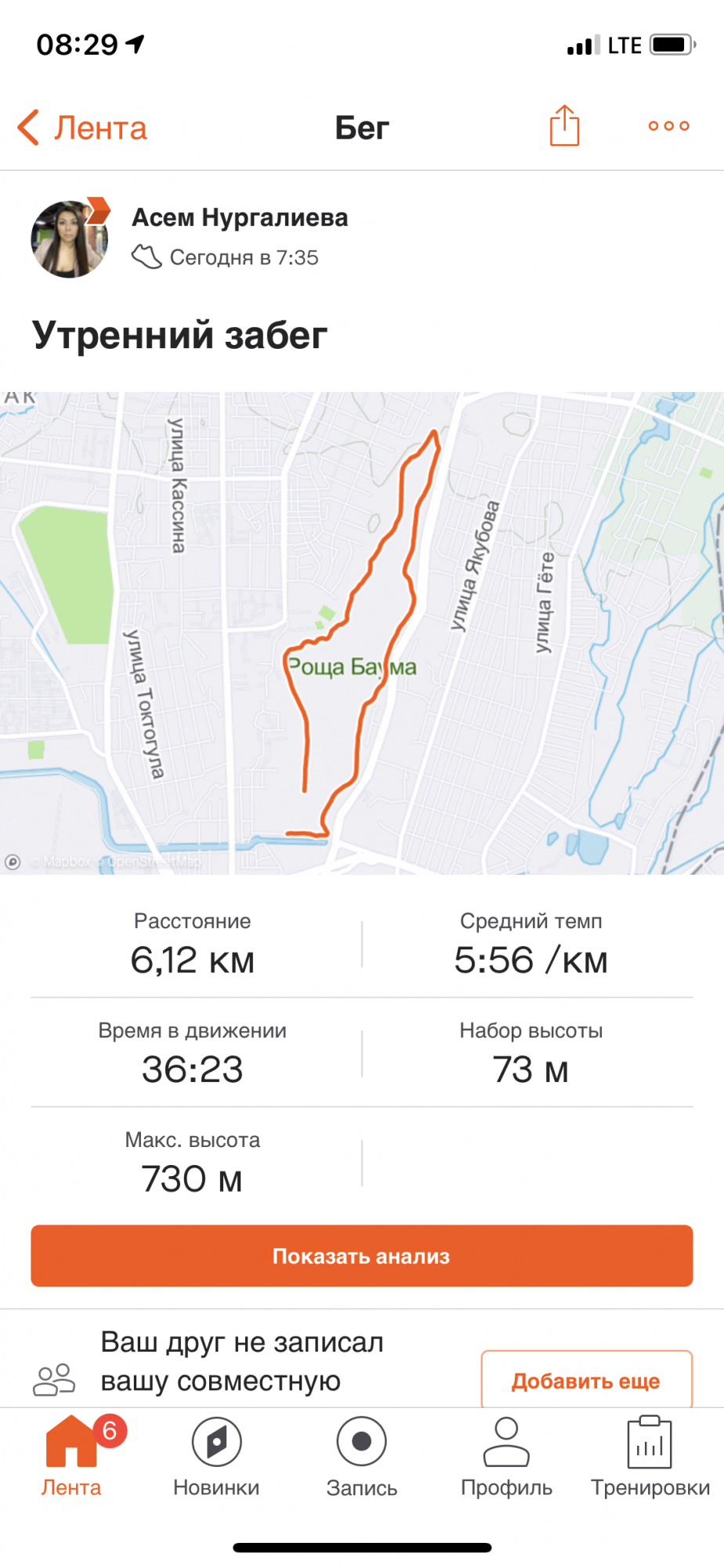Tap Показать анализ button
This screenshot has height=1568, width=724.
point(362,1256)
